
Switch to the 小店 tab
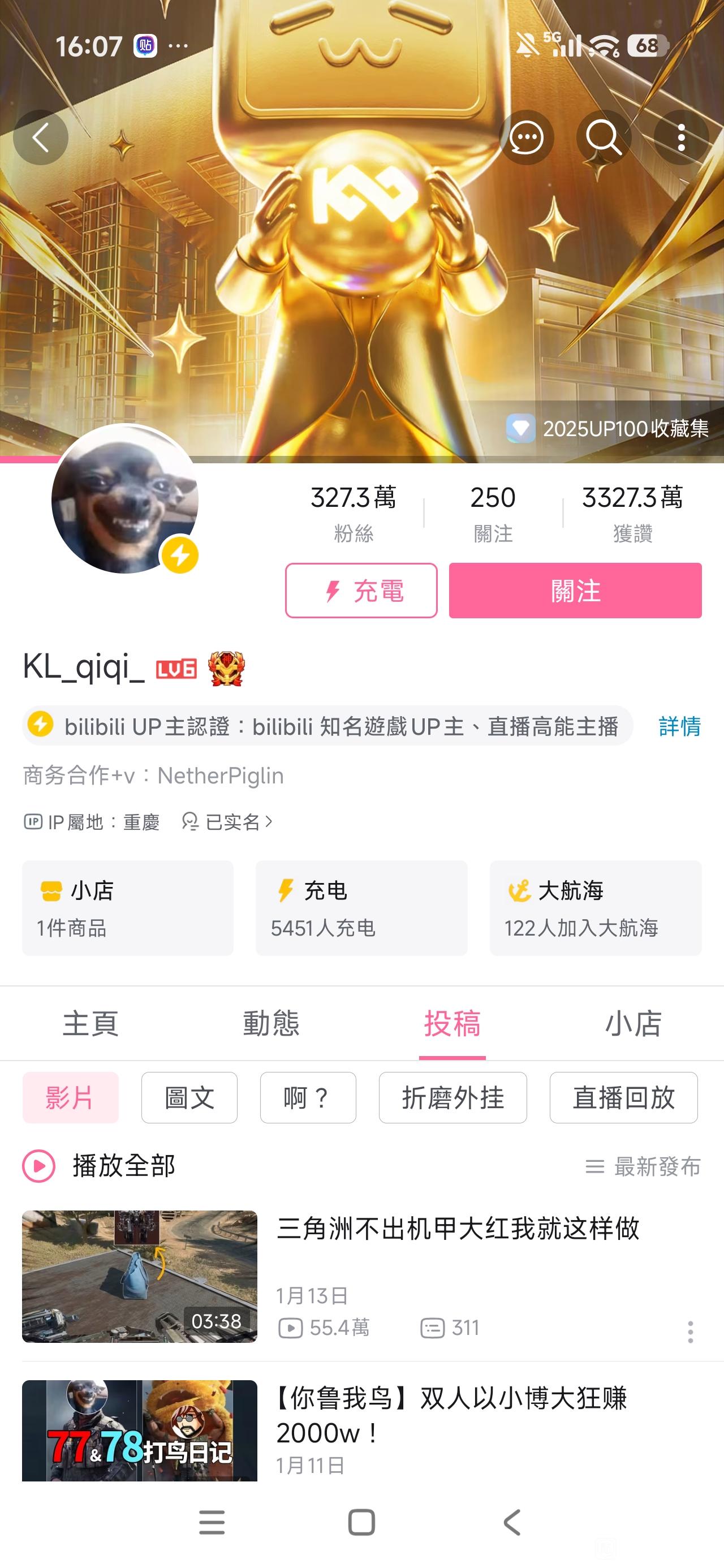tap(633, 1023)
